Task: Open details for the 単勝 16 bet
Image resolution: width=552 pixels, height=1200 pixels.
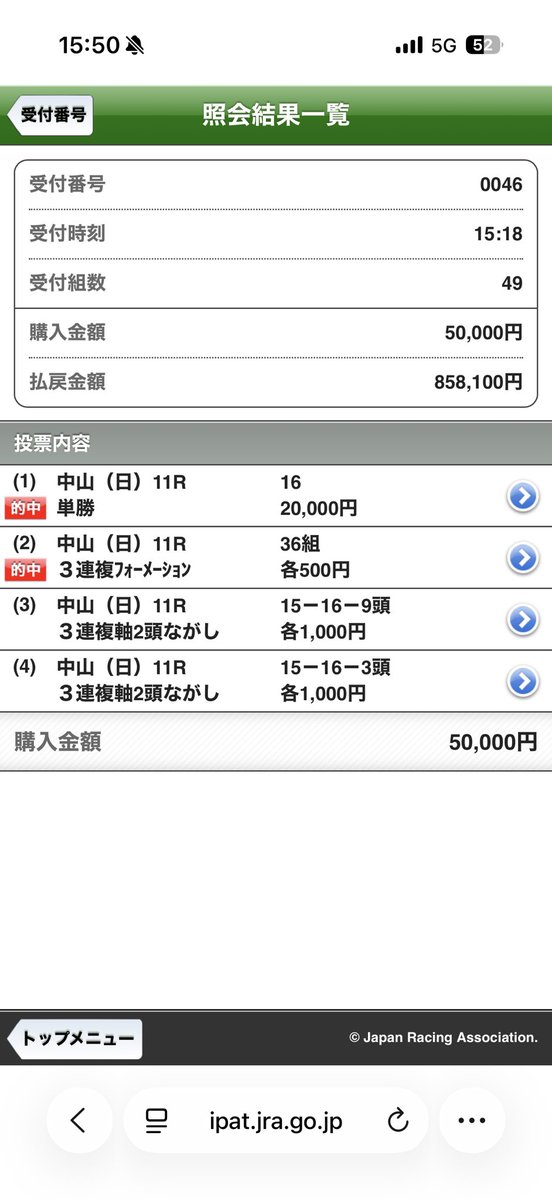Action: point(523,496)
